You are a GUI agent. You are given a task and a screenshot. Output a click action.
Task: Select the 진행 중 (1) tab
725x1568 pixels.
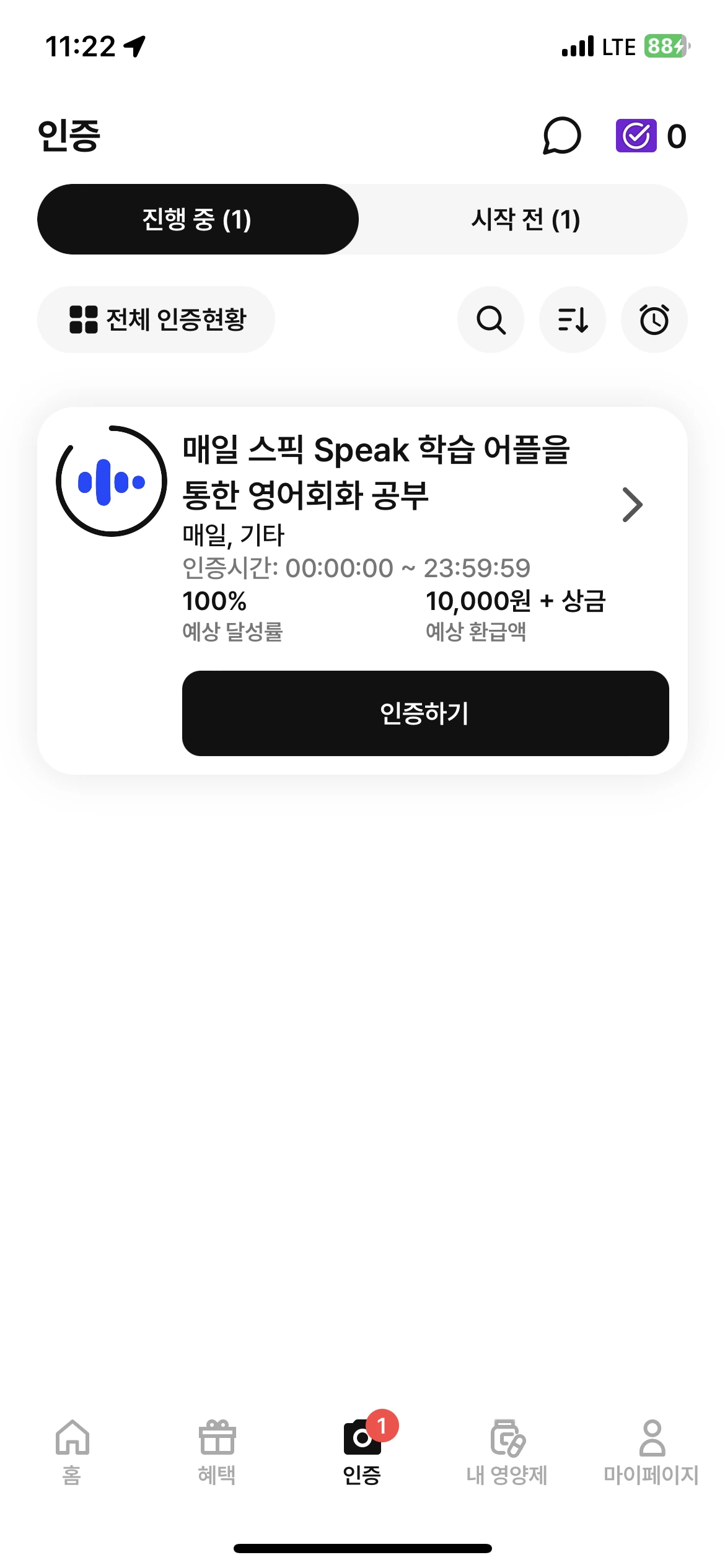pos(198,219)
